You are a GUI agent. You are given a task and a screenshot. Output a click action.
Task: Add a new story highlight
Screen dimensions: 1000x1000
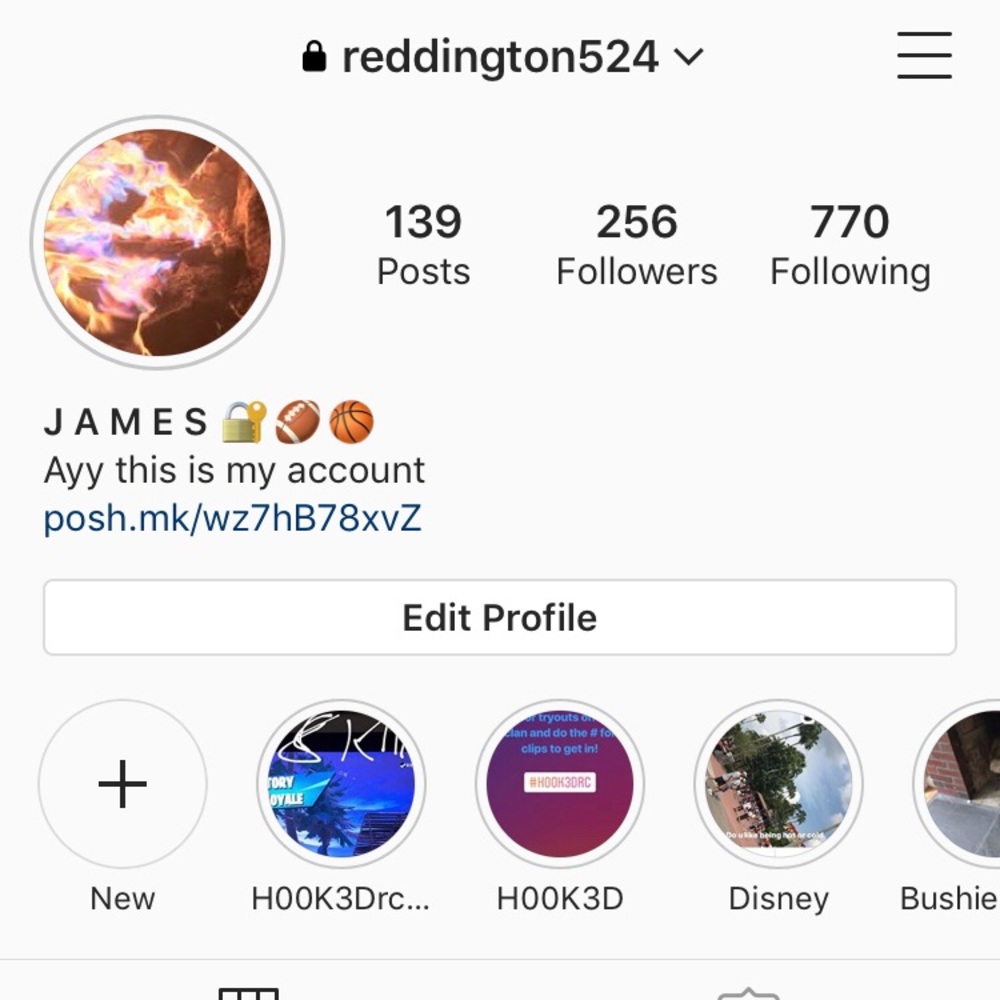123,784
